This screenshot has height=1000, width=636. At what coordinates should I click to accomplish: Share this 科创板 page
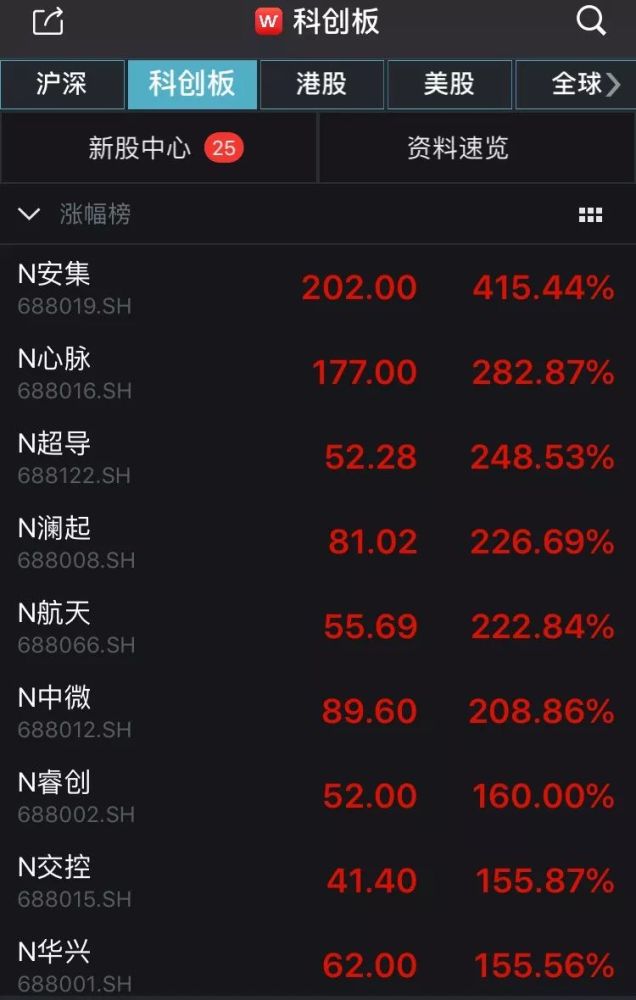(x=47, y=21)
